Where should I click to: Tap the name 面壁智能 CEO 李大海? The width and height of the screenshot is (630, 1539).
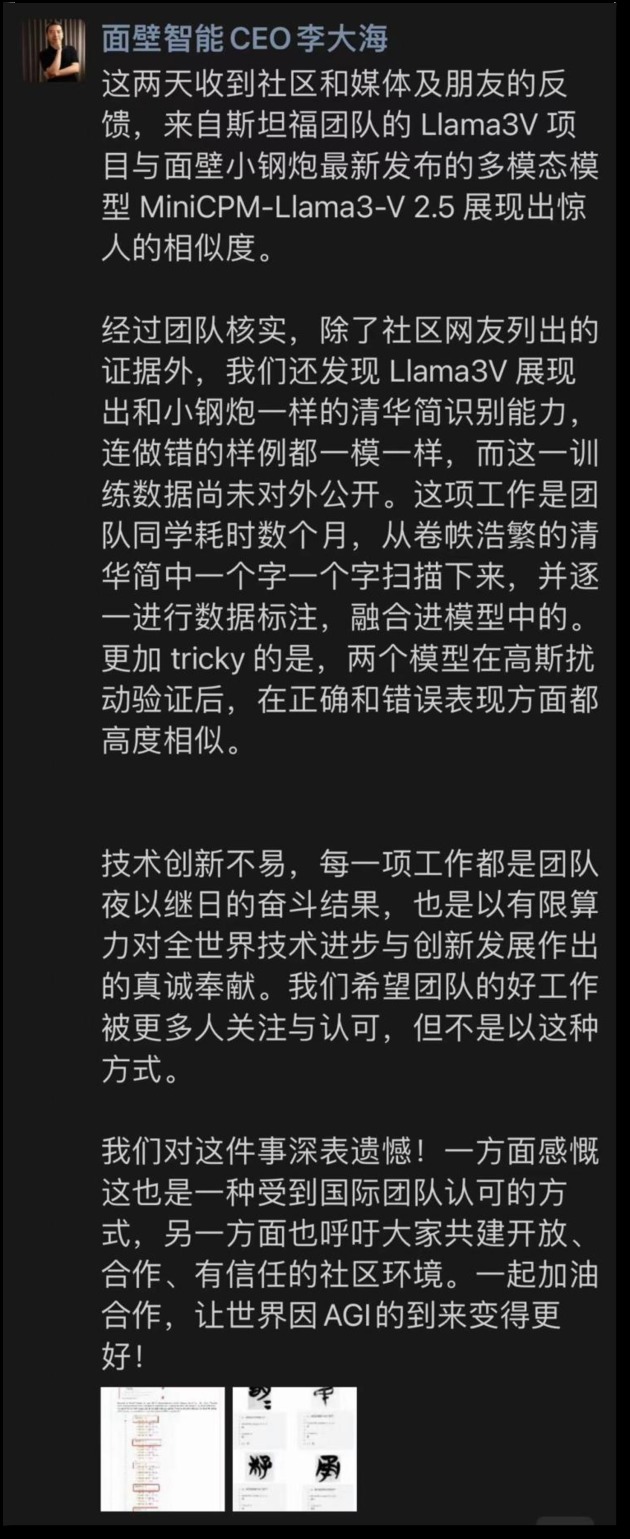click(244, 38)
